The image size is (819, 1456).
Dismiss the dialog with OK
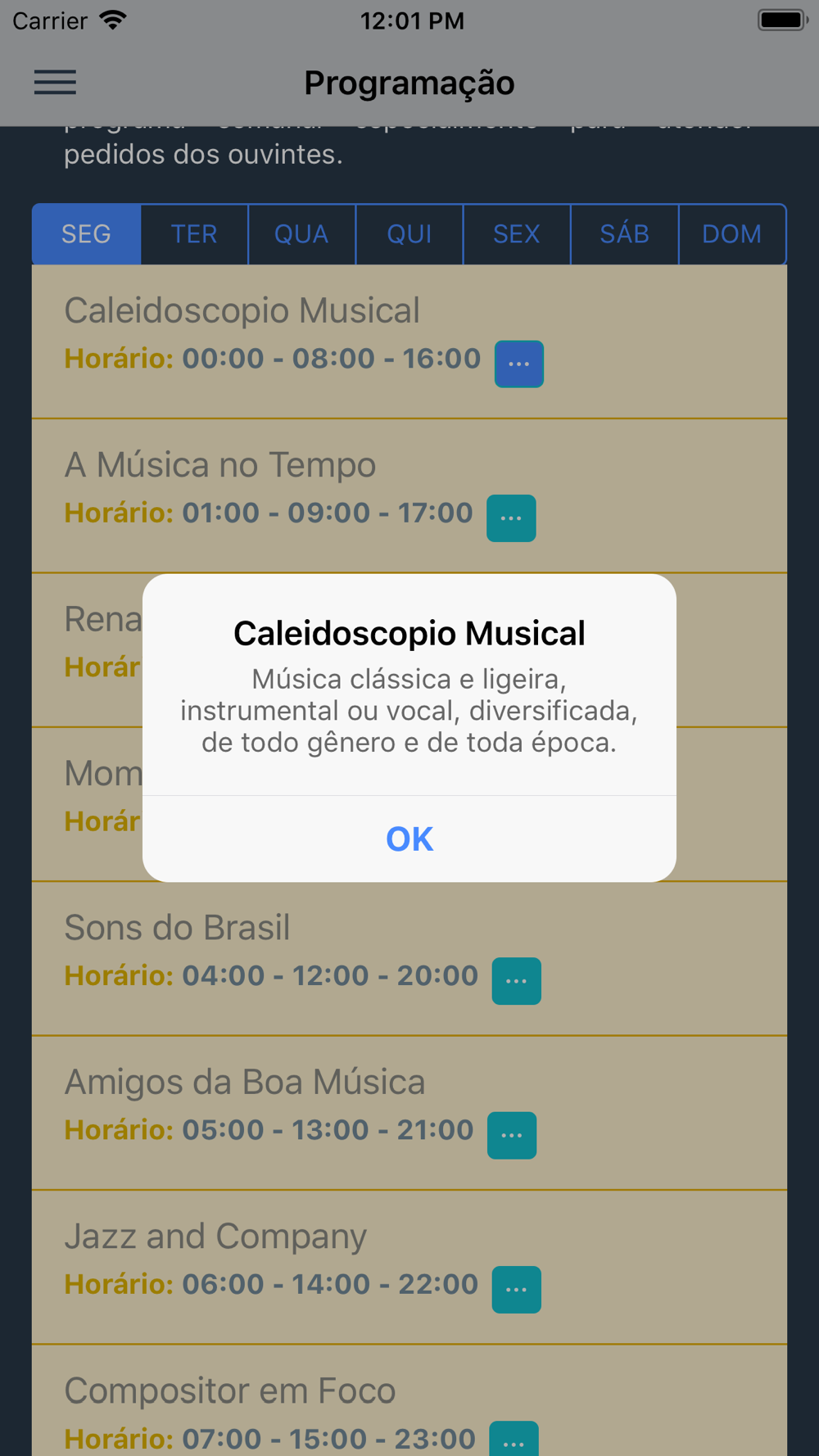(x=409, y=839)
